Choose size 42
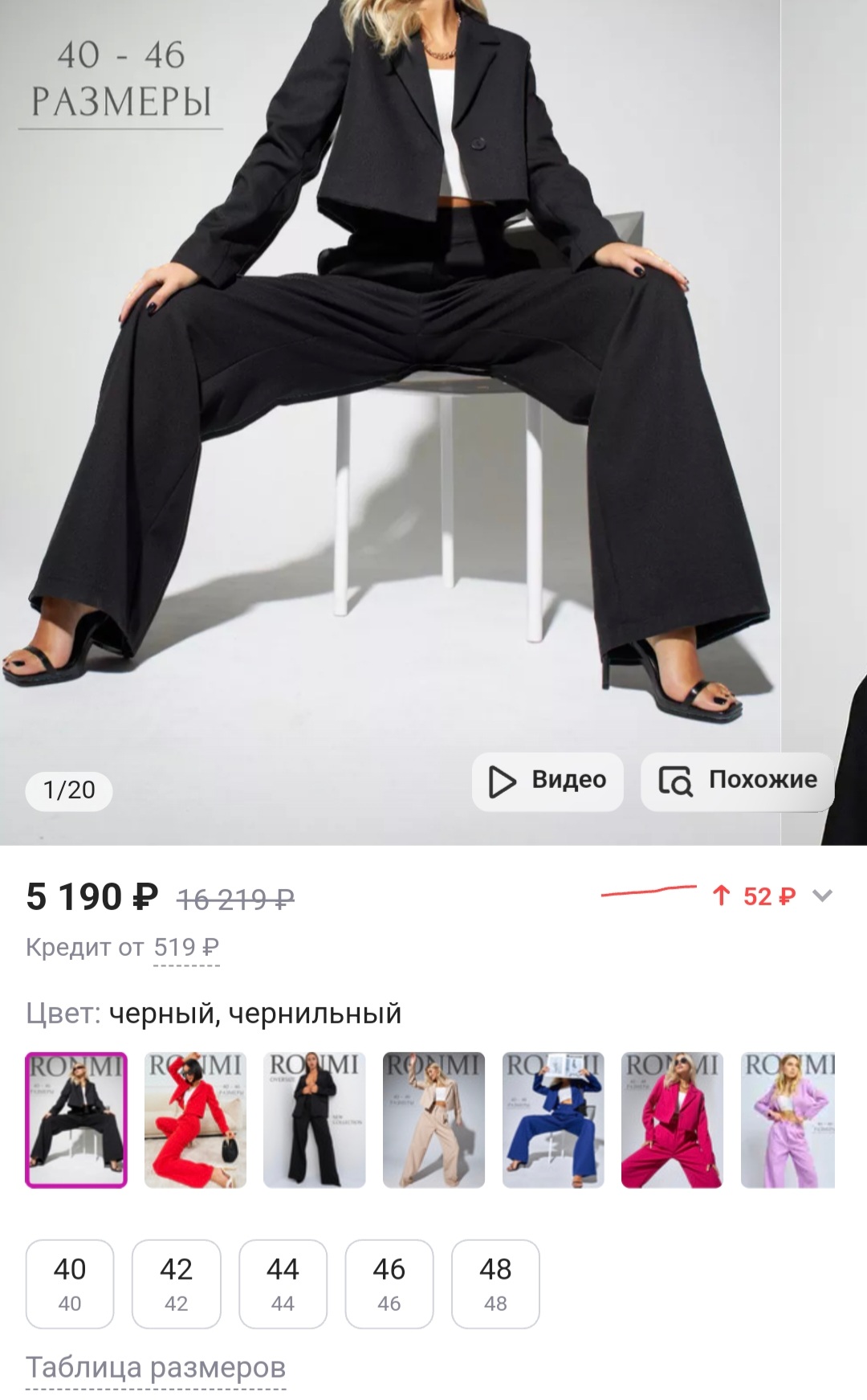This screenshot has height=1400, width=867. click(x=176, y=1284)
